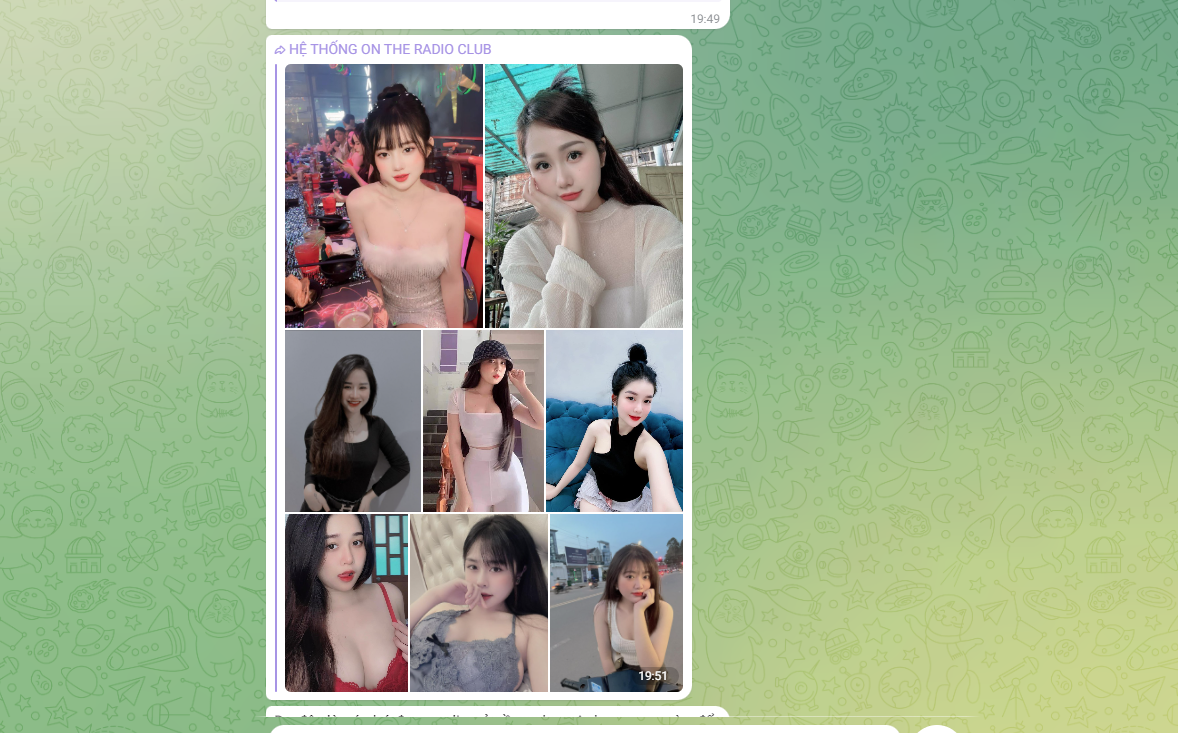The height and width of the screenshot is (733, 1178).
Task: Open the bucket hat photo on the stairs
Action: point(483,421)
